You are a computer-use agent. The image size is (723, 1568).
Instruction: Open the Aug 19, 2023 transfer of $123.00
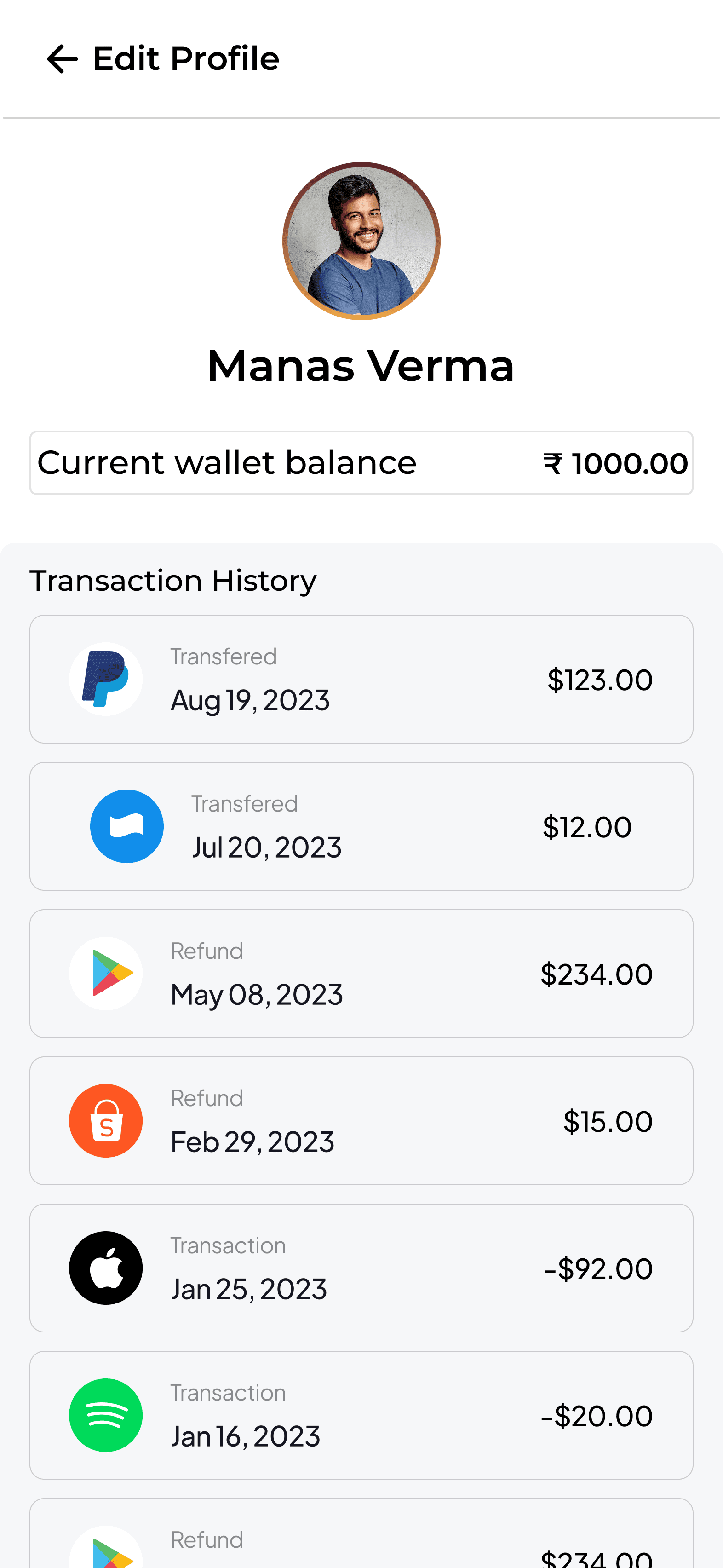[x=361, y=679]
